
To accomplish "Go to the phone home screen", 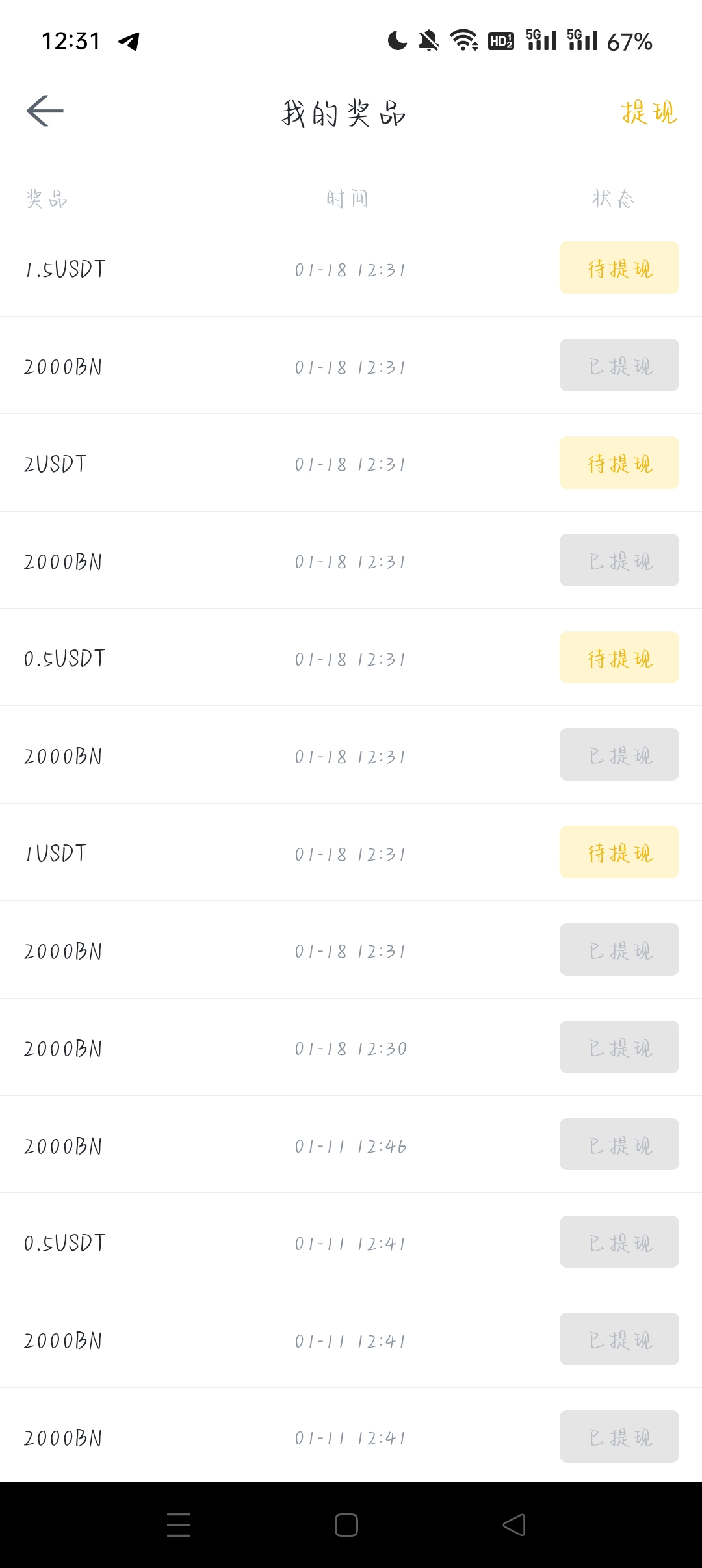I will [x=346, y=1525].
